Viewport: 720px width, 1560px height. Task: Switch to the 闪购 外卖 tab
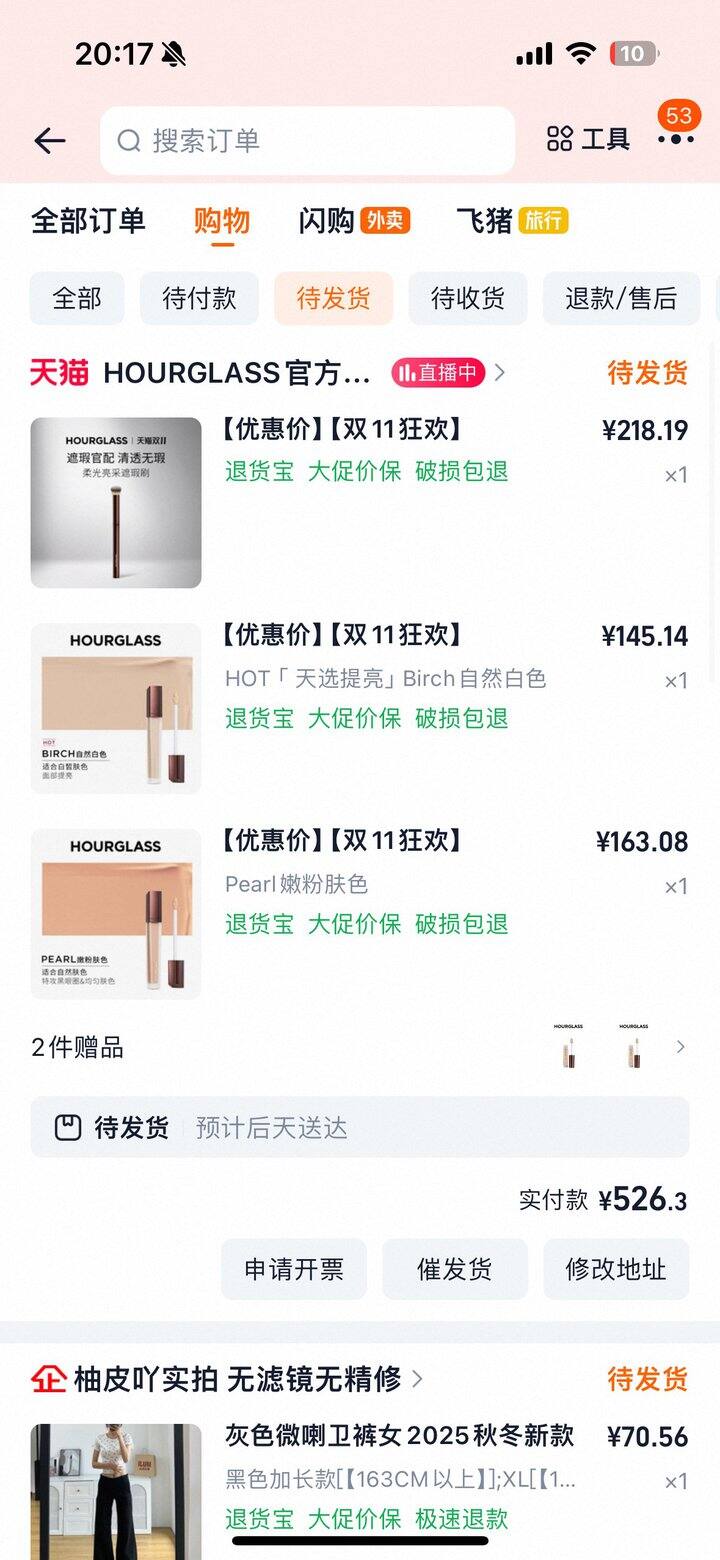click(x=353, y=221)
